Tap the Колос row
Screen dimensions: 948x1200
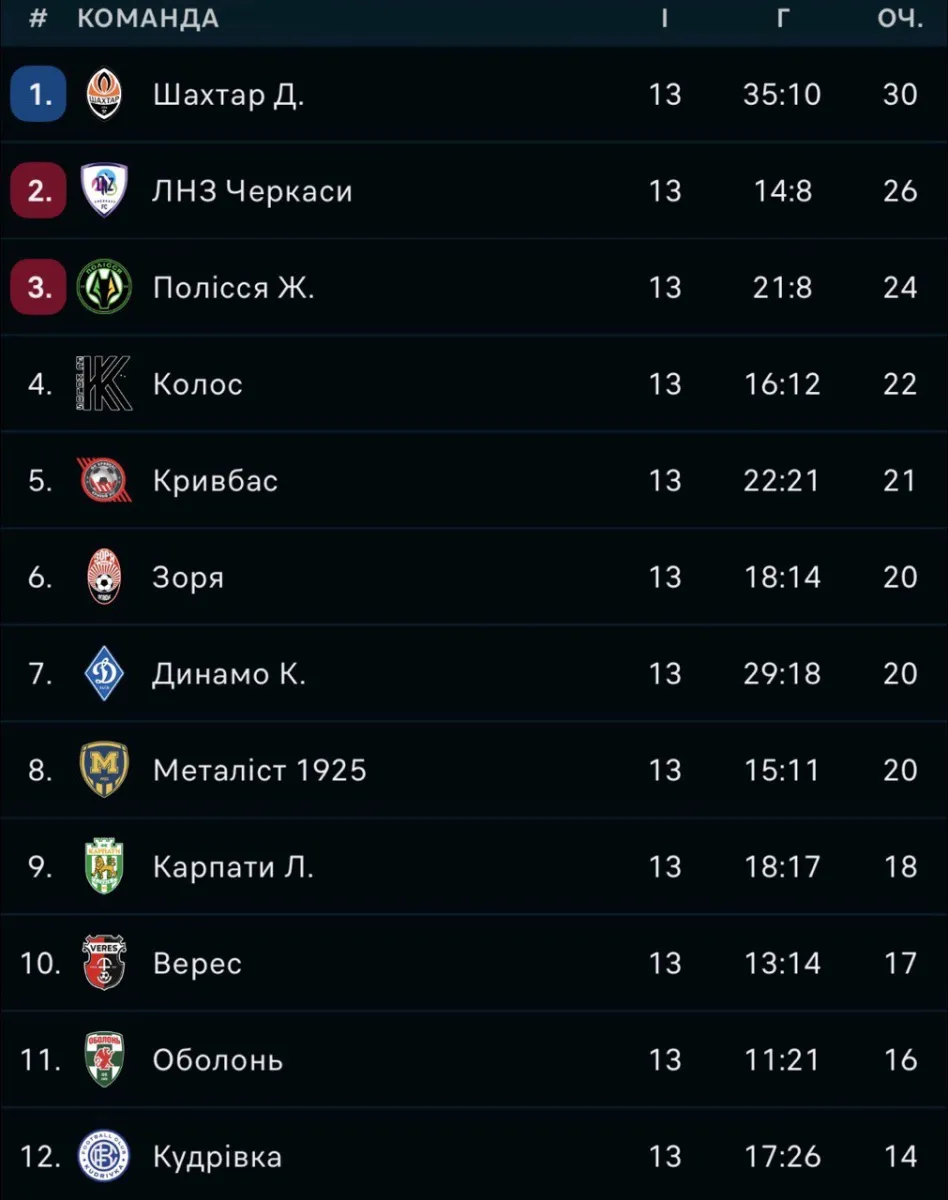tap(198, 385)
